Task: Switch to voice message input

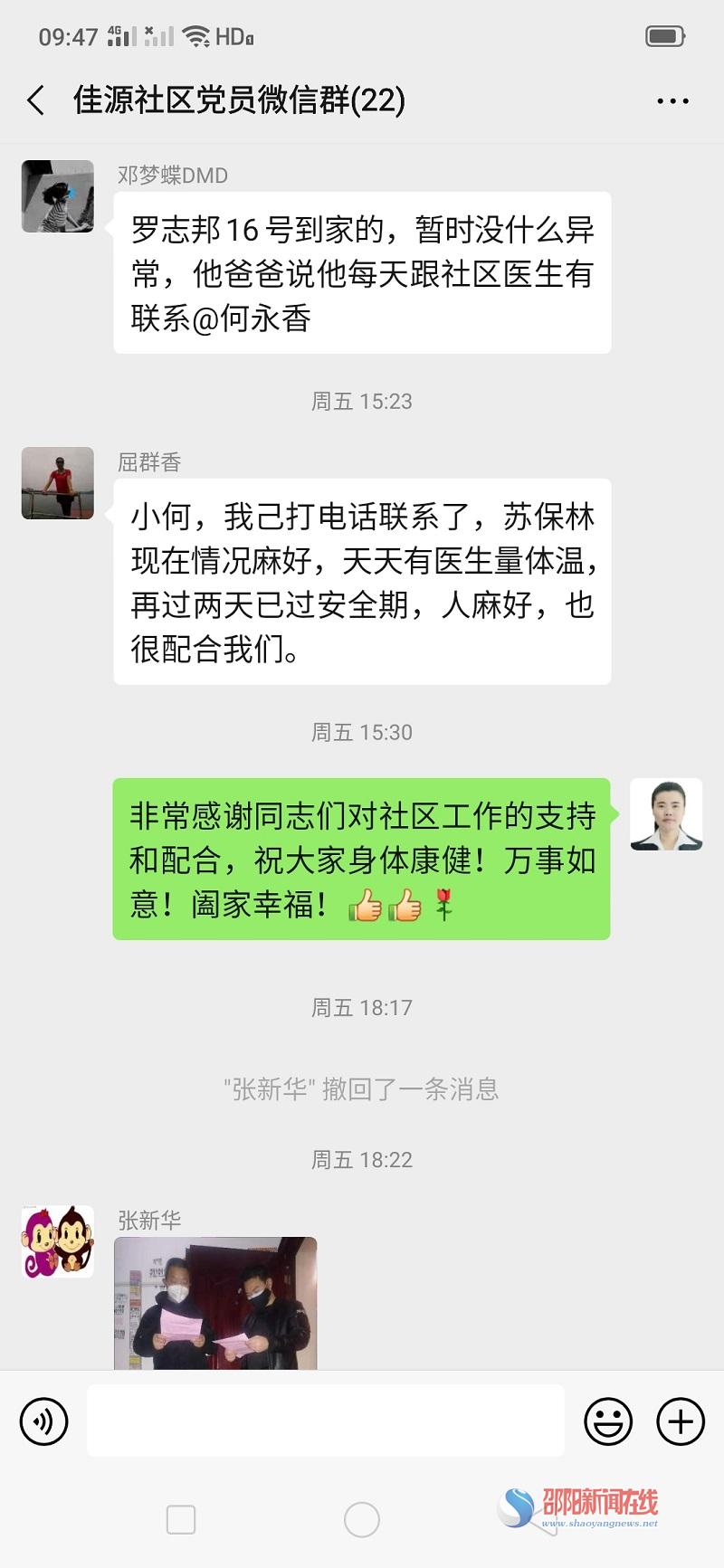Action: pos(43,1421)
